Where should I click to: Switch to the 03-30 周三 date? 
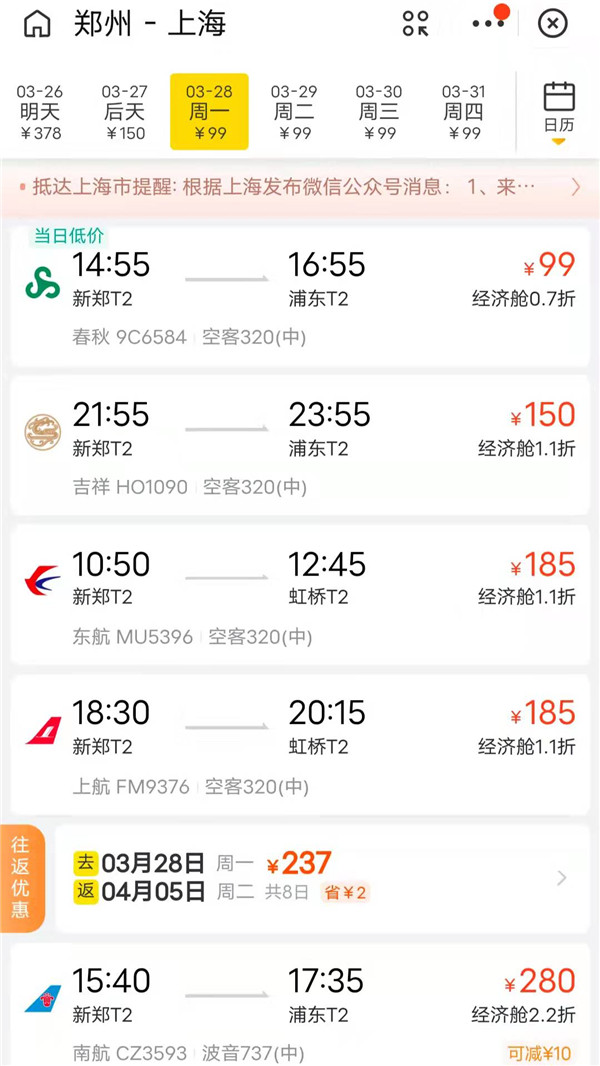tap(379, 112)
